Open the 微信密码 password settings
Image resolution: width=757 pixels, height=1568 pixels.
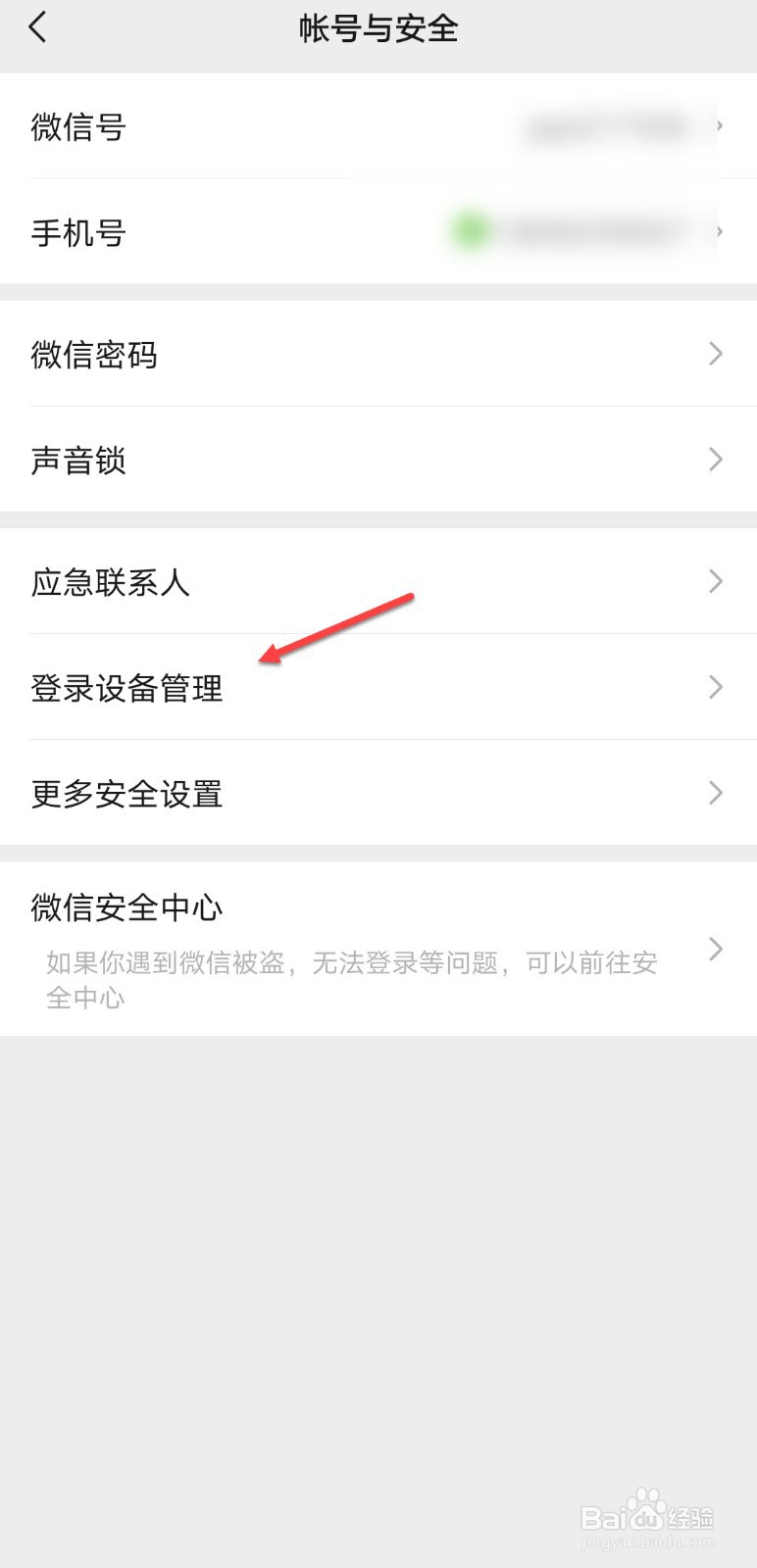tap(96, 355)
